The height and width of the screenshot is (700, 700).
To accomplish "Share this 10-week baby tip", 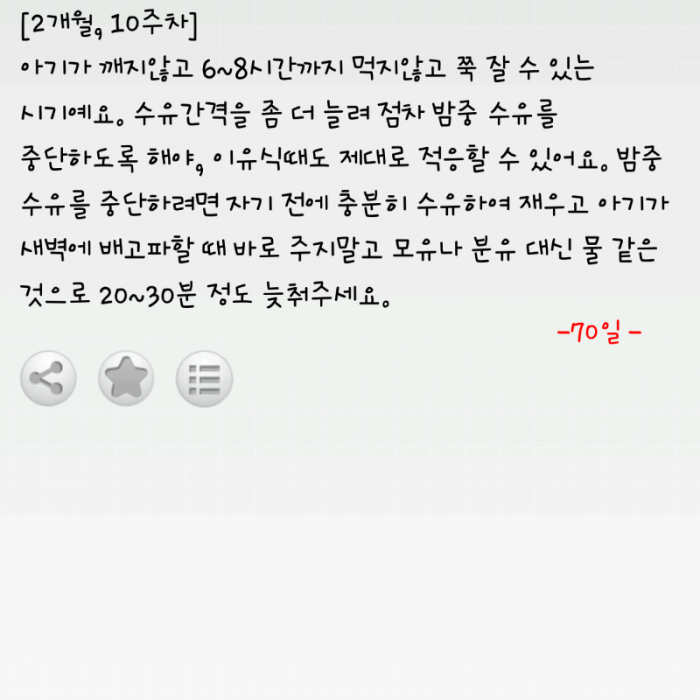I will (x=48, y=378).
